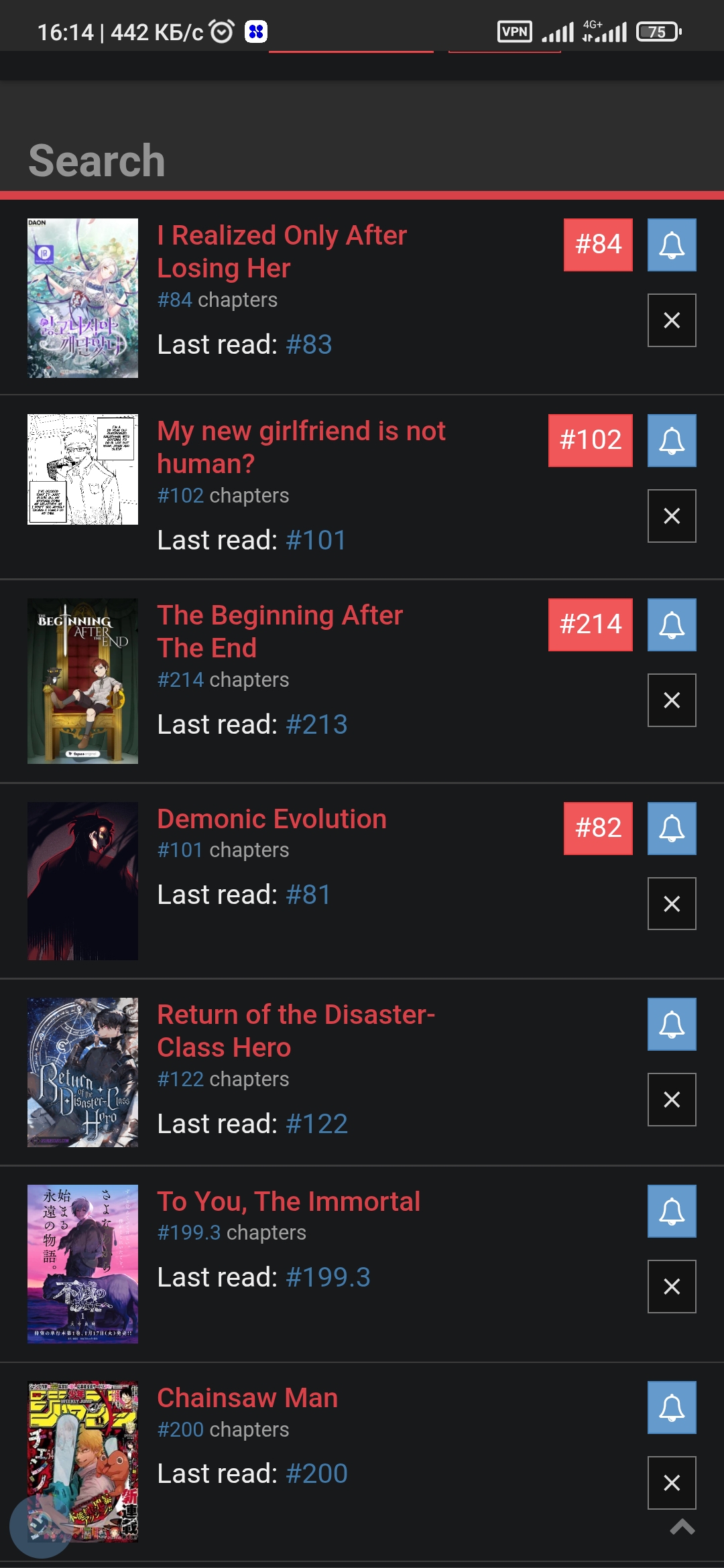Image resolution: width=724 pixels, height=1568 pixels.
Task: Toggle bell for I Realized Only After Losing Her
Action: [x=672, y=245]
